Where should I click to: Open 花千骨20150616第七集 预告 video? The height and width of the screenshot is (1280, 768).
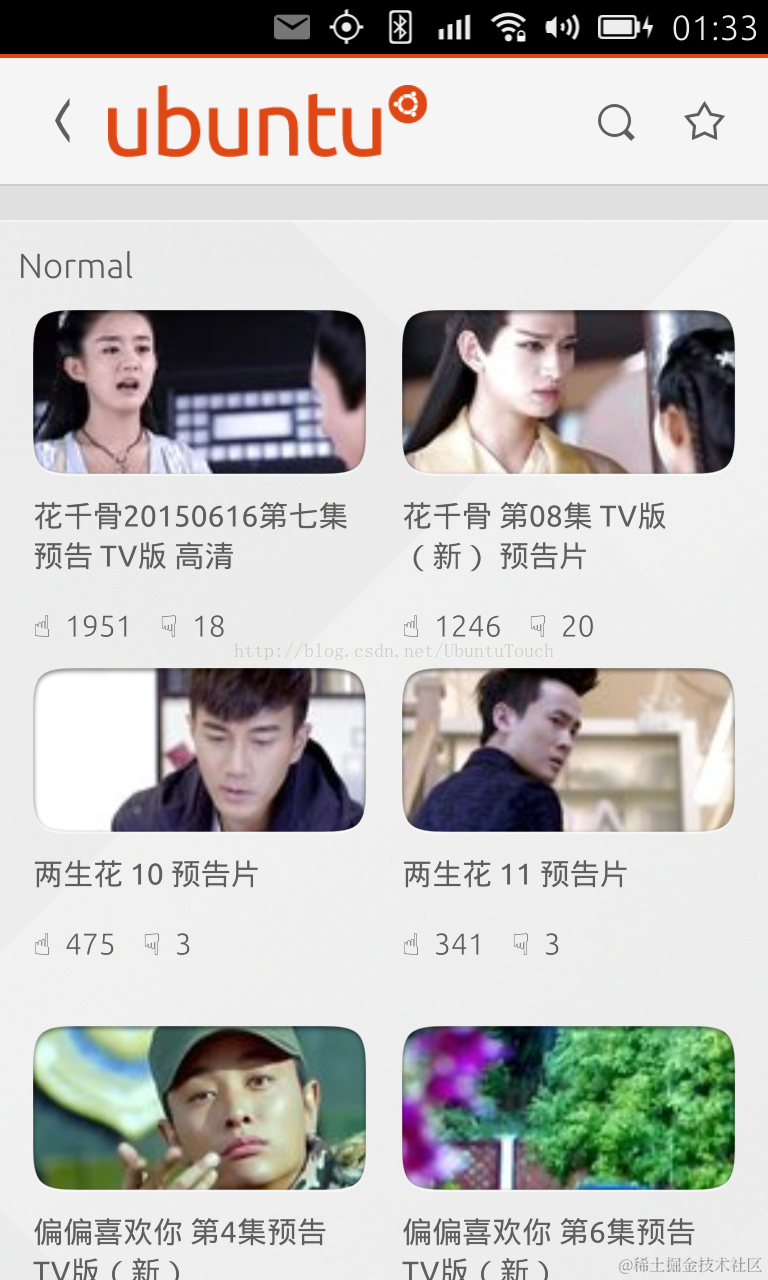(x=199, y=392)
